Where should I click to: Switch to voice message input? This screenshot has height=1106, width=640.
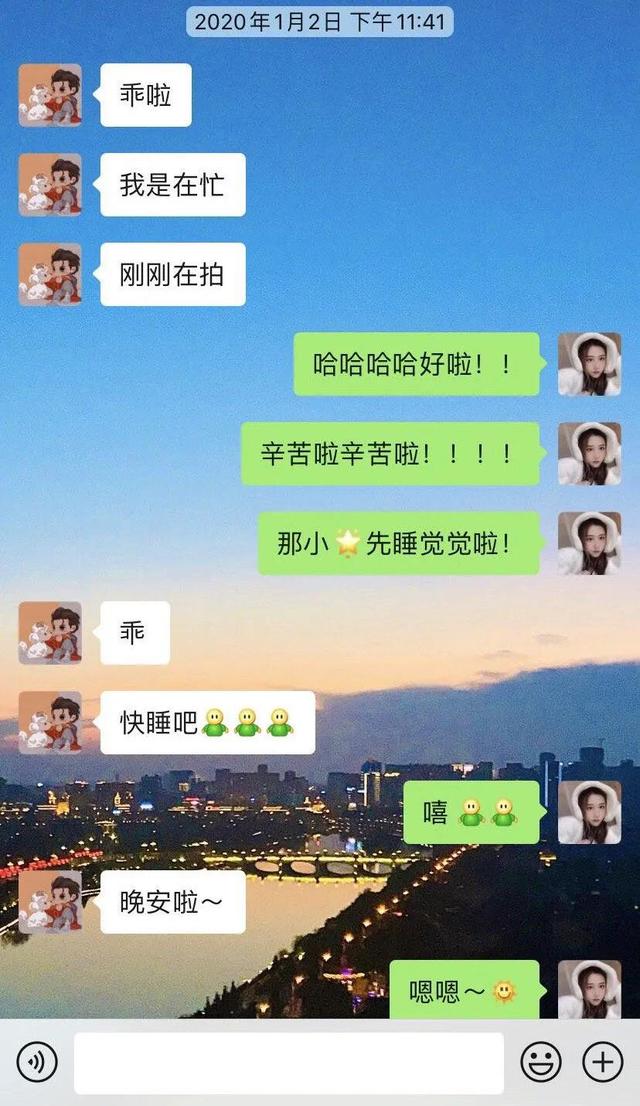pyautogui.click(x=37, y=1062)
